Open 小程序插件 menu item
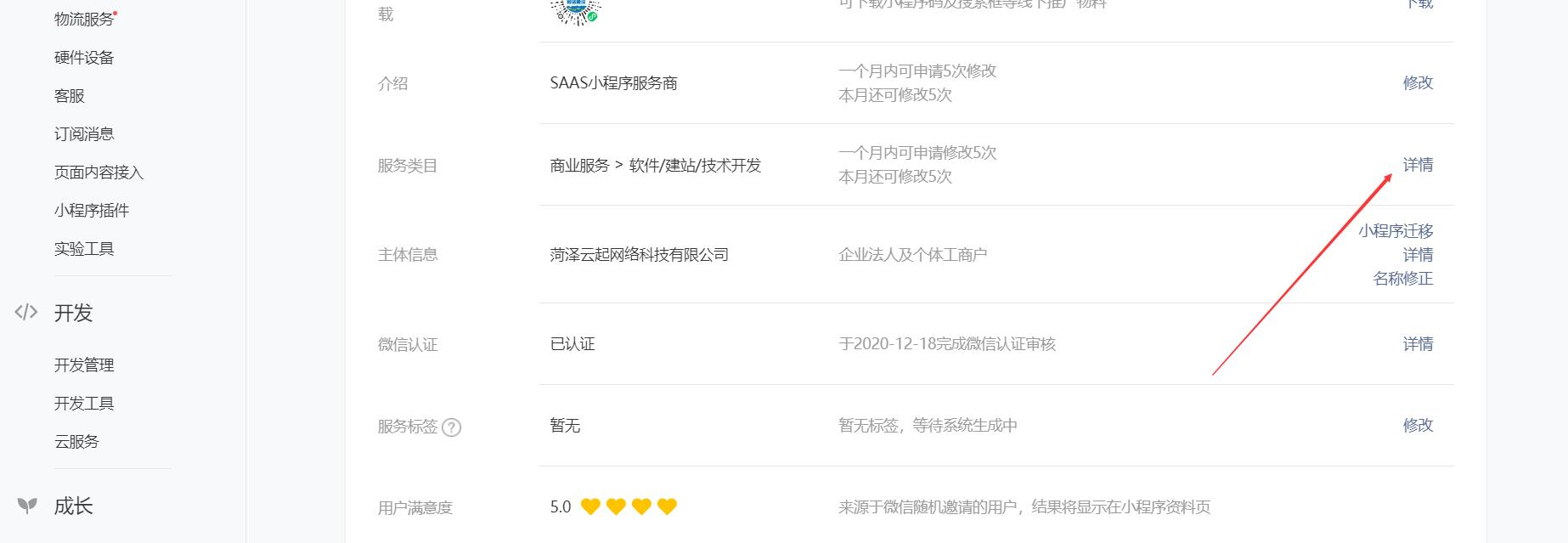The image size is (1568, 543). (92, 211)
